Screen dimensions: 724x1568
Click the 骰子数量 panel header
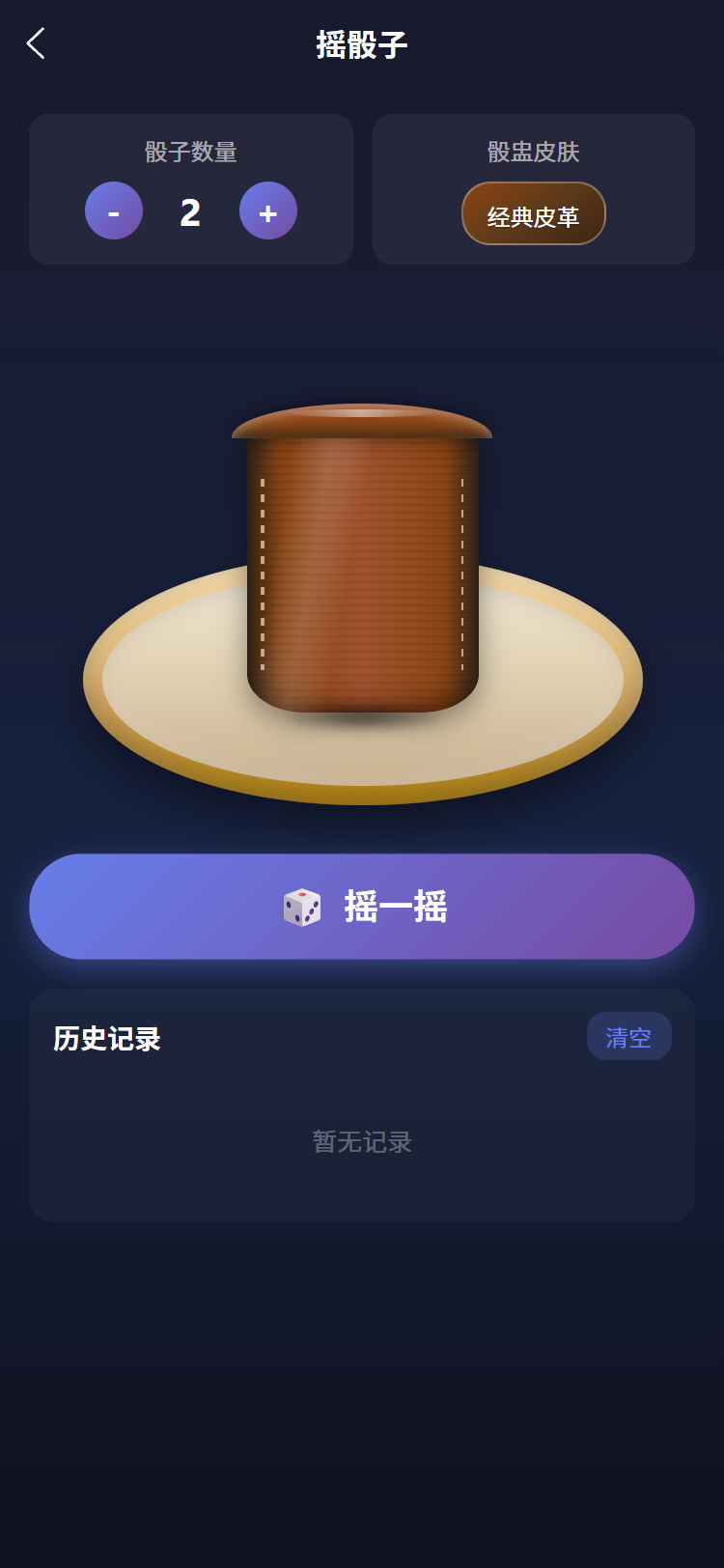coord(190,151)
